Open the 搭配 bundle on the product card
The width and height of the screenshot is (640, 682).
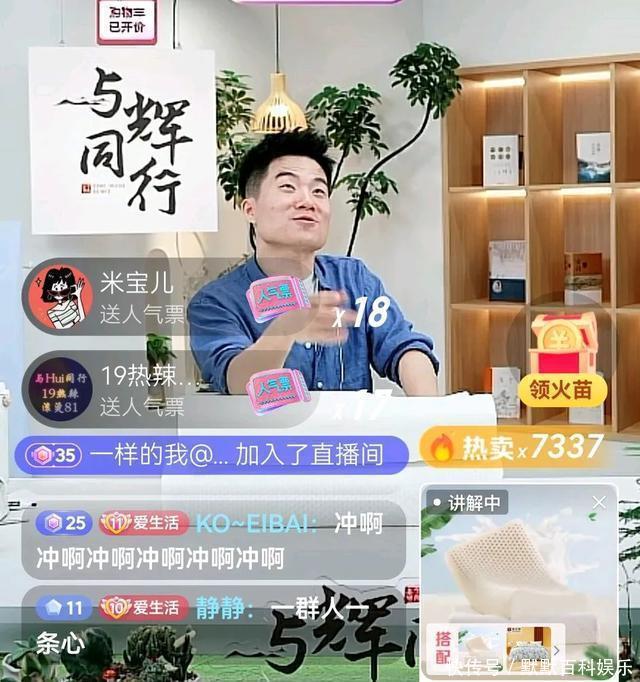tap(443, 649)
